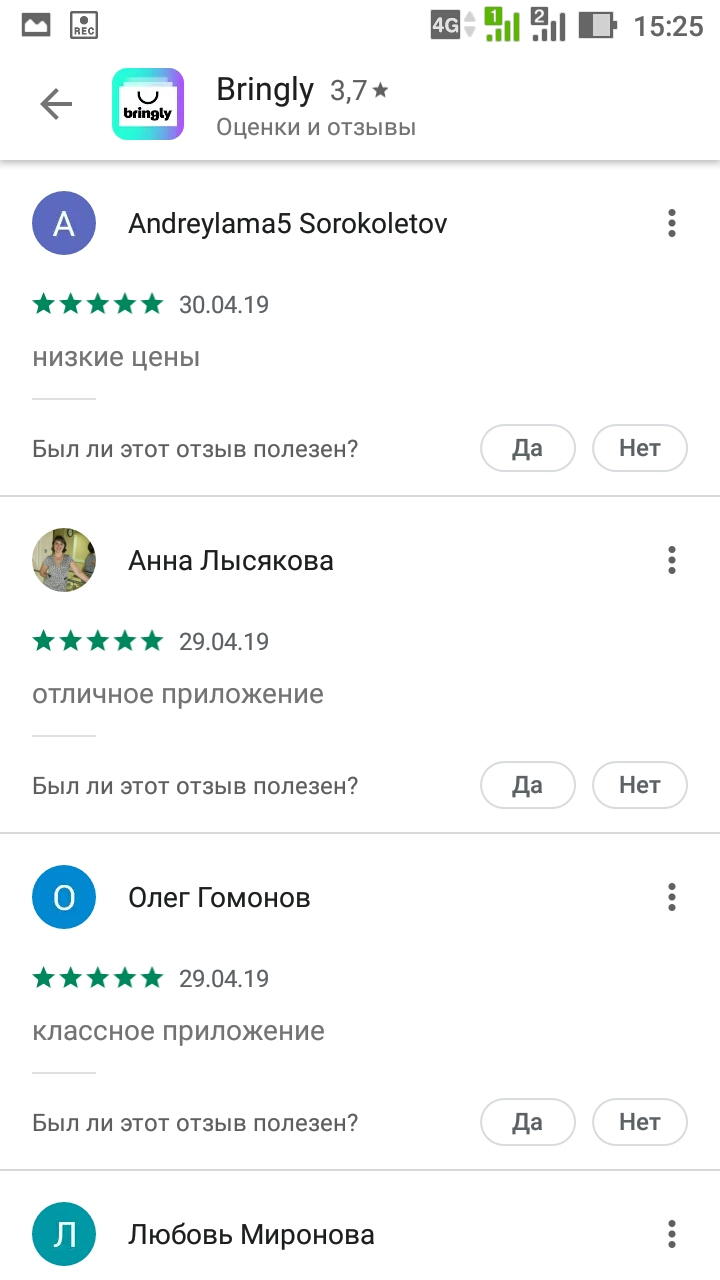Select Нет under Олег Гомонов's review

pos(640,1122)
